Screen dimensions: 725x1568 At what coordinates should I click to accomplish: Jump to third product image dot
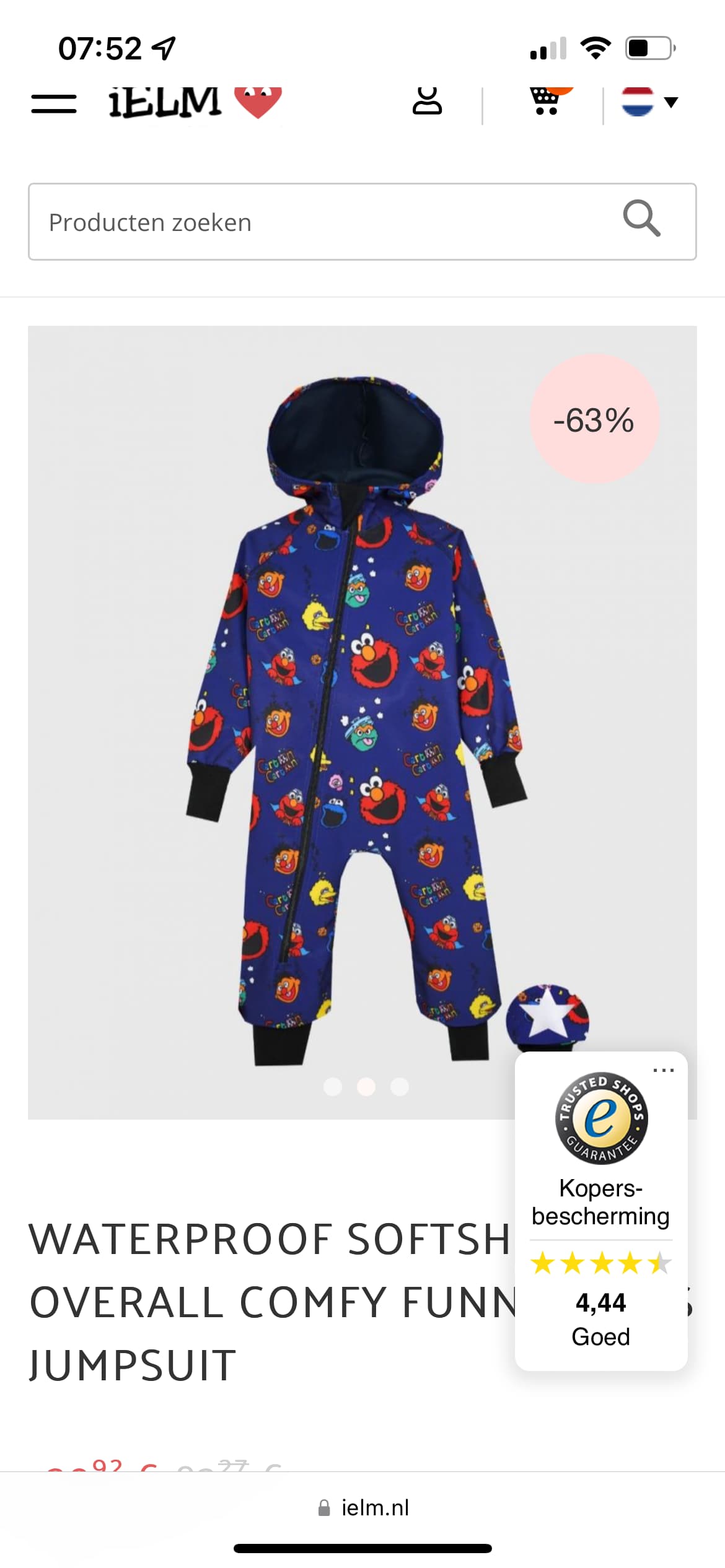pyautogui.click(x=400, y=1087)
